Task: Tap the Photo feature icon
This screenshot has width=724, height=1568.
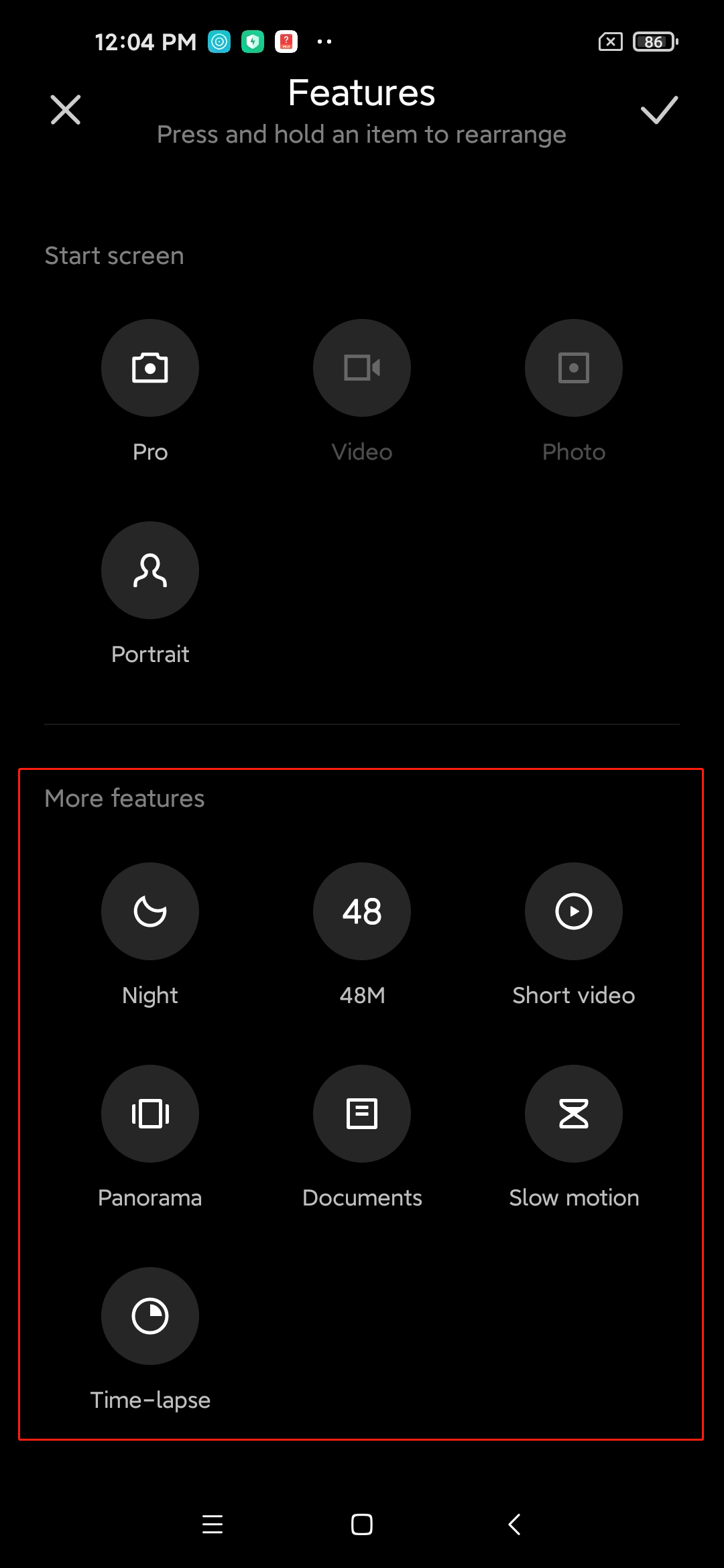Action: point(574,368)
